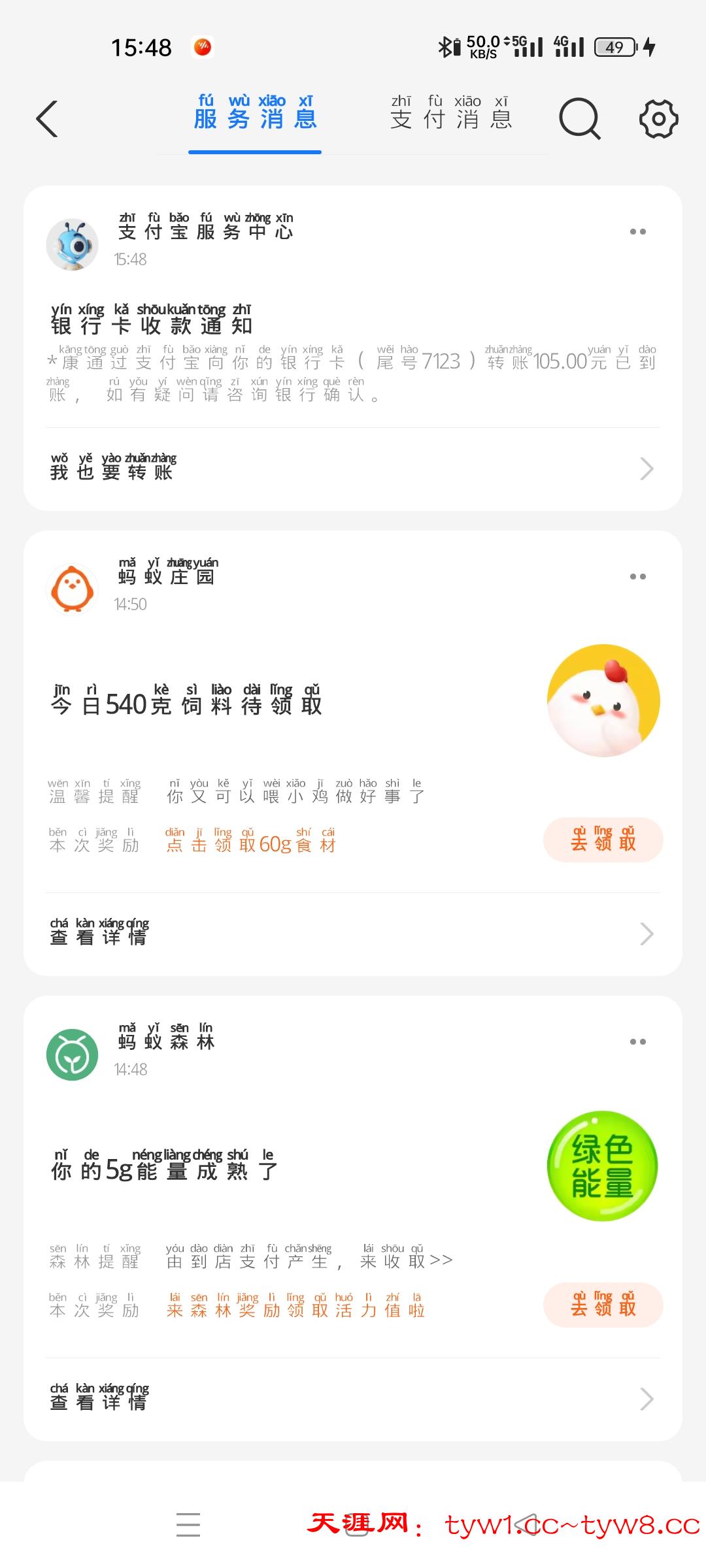Tap 去领取 button for 60g食材
Screen dimensions: 706x1568
point(603,840)
